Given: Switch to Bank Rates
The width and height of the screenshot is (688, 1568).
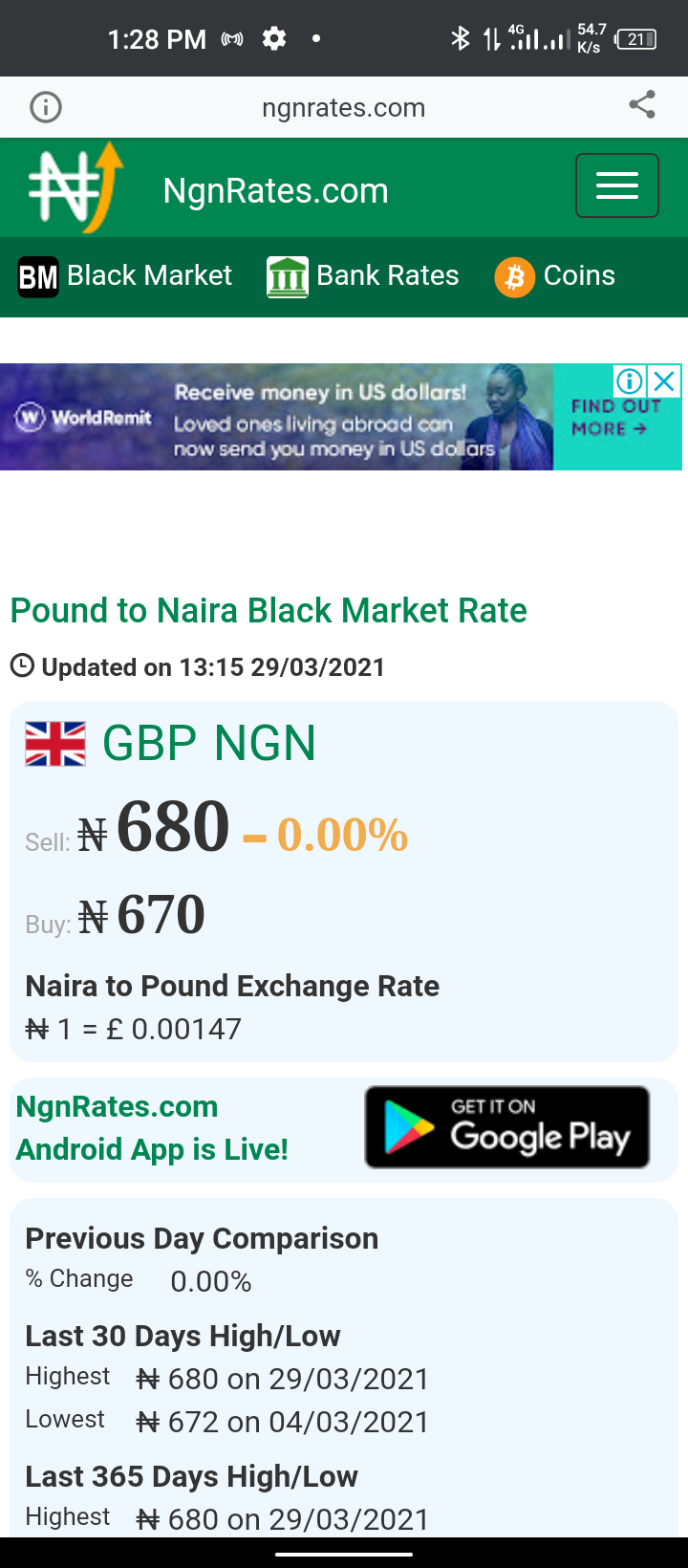Looking at the screenshot, I should point(363,276).
